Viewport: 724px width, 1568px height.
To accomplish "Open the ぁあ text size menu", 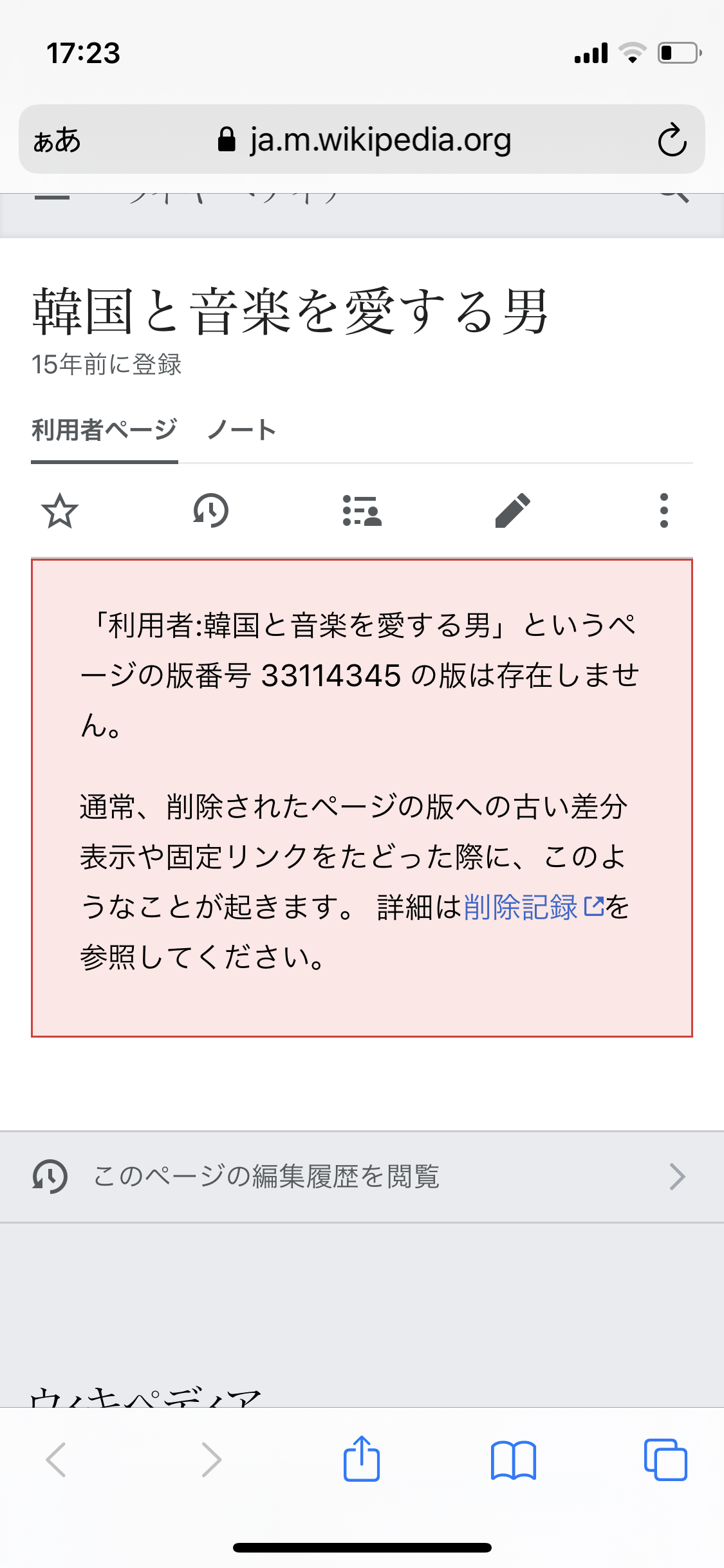I will [57, 140].
